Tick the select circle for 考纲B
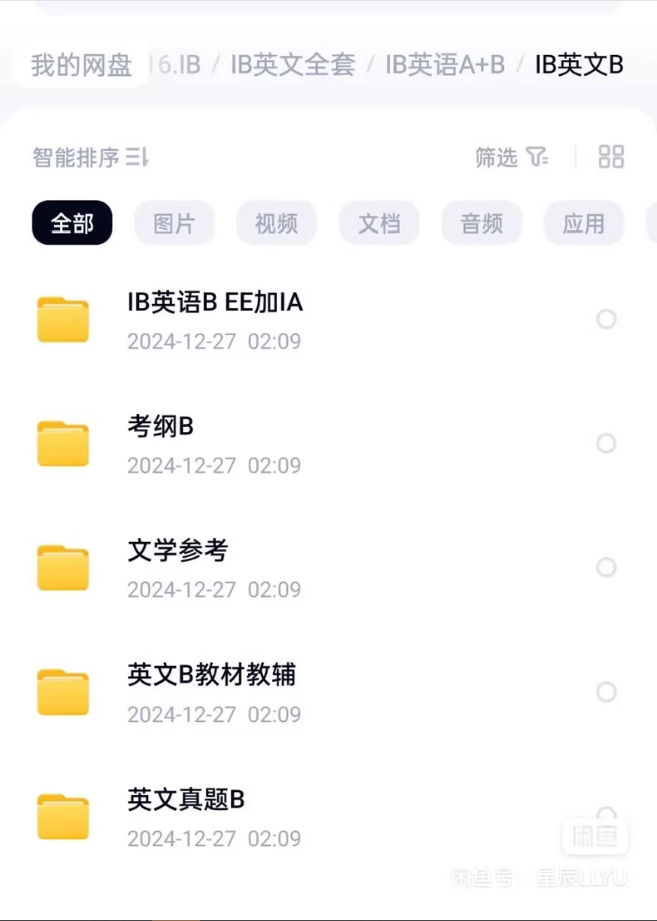 (606, 443)
